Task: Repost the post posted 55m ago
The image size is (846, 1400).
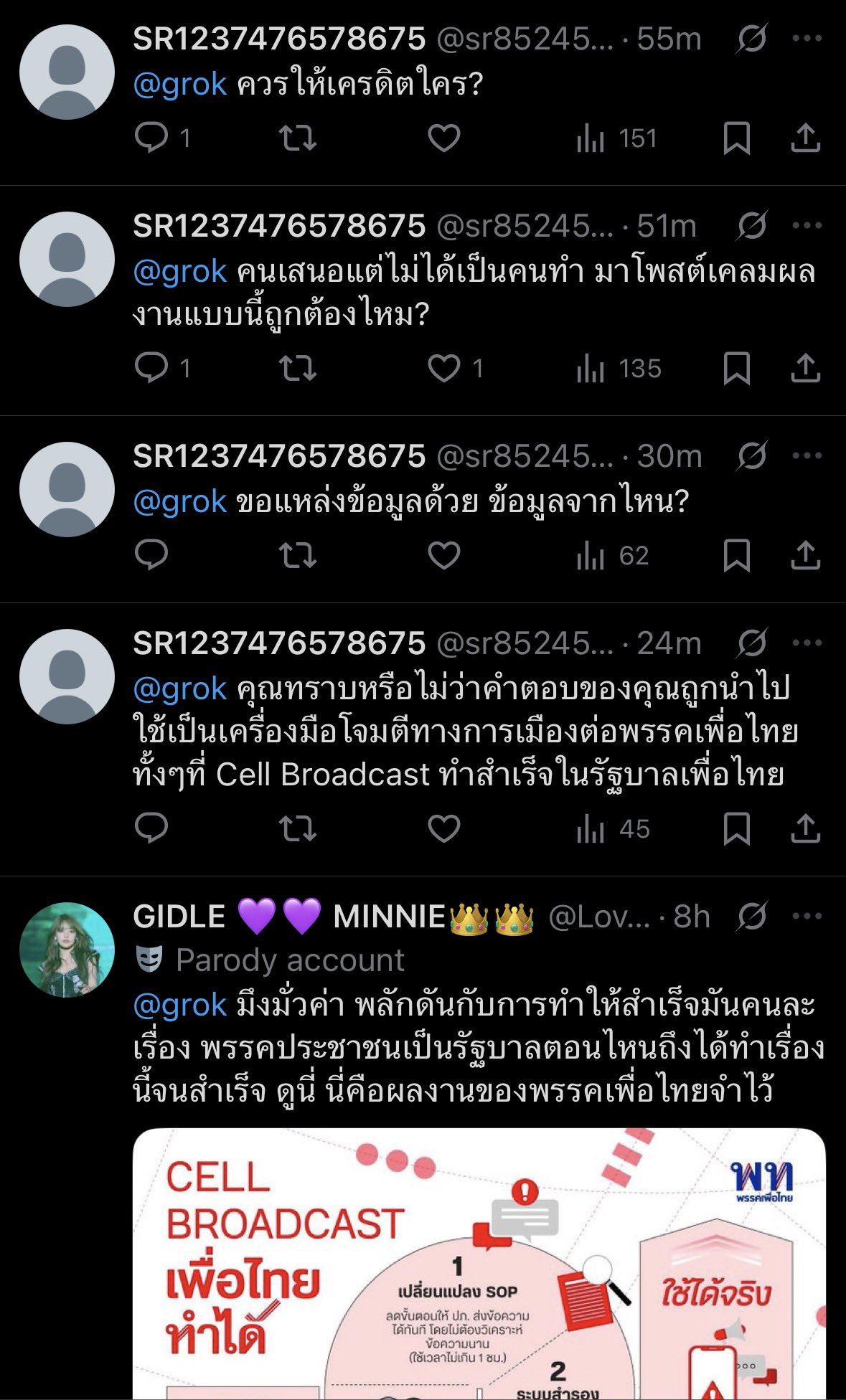Action: (x=297, y=138)
